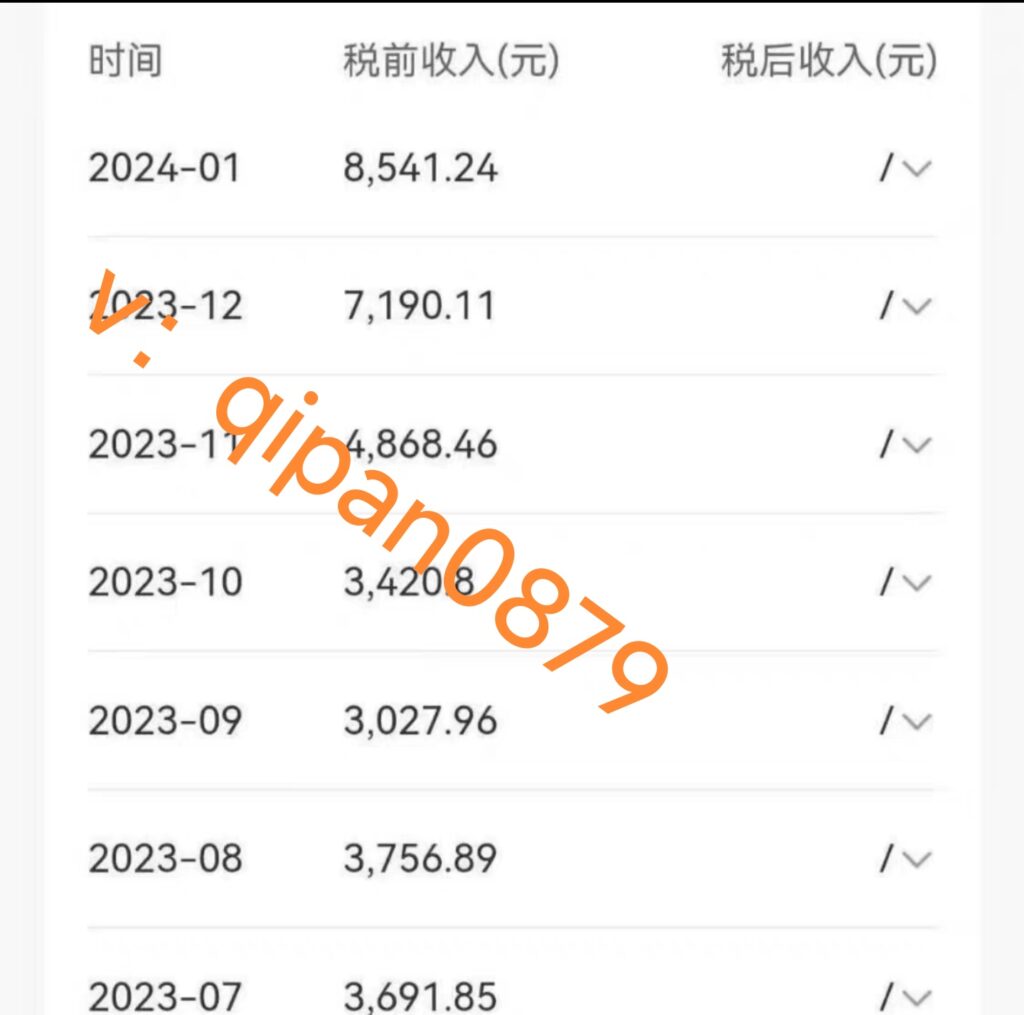The image size is (1024, 1015).
Task: Open the 2023-07 row chevron
Action: (x=916, y=996)
